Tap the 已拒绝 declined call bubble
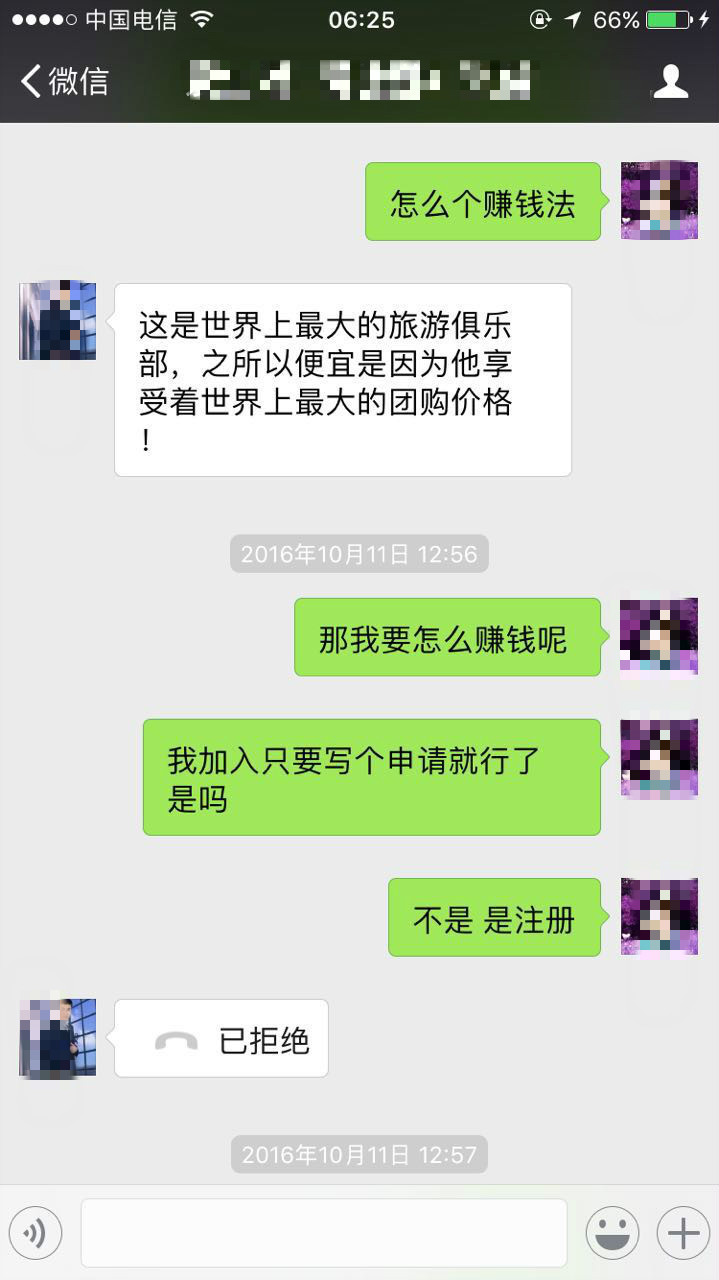This screenshot has height=1280, width=719. [x=221, y=1038]
